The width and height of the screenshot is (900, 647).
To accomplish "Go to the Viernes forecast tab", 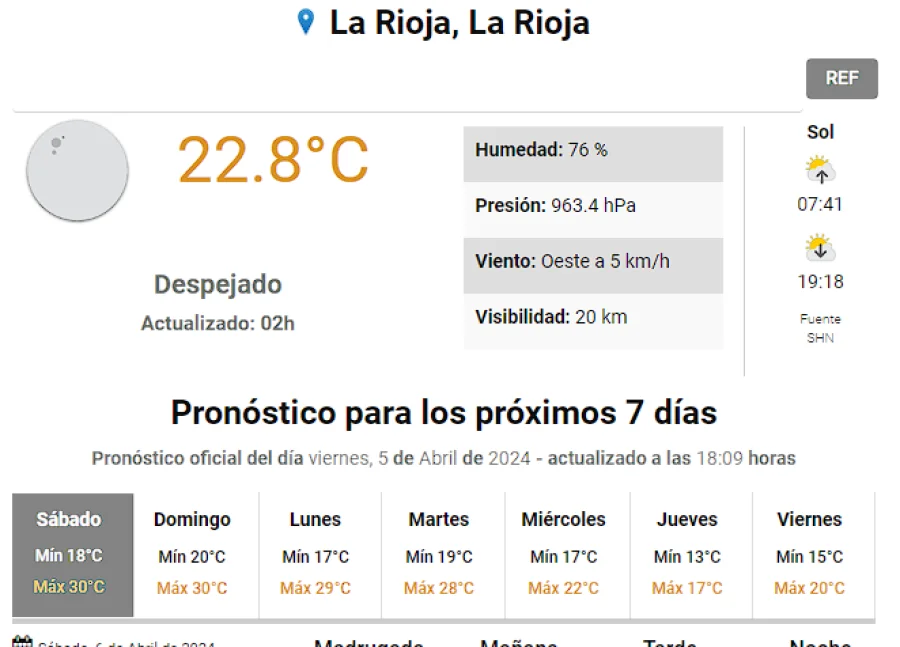I will 809,554.
